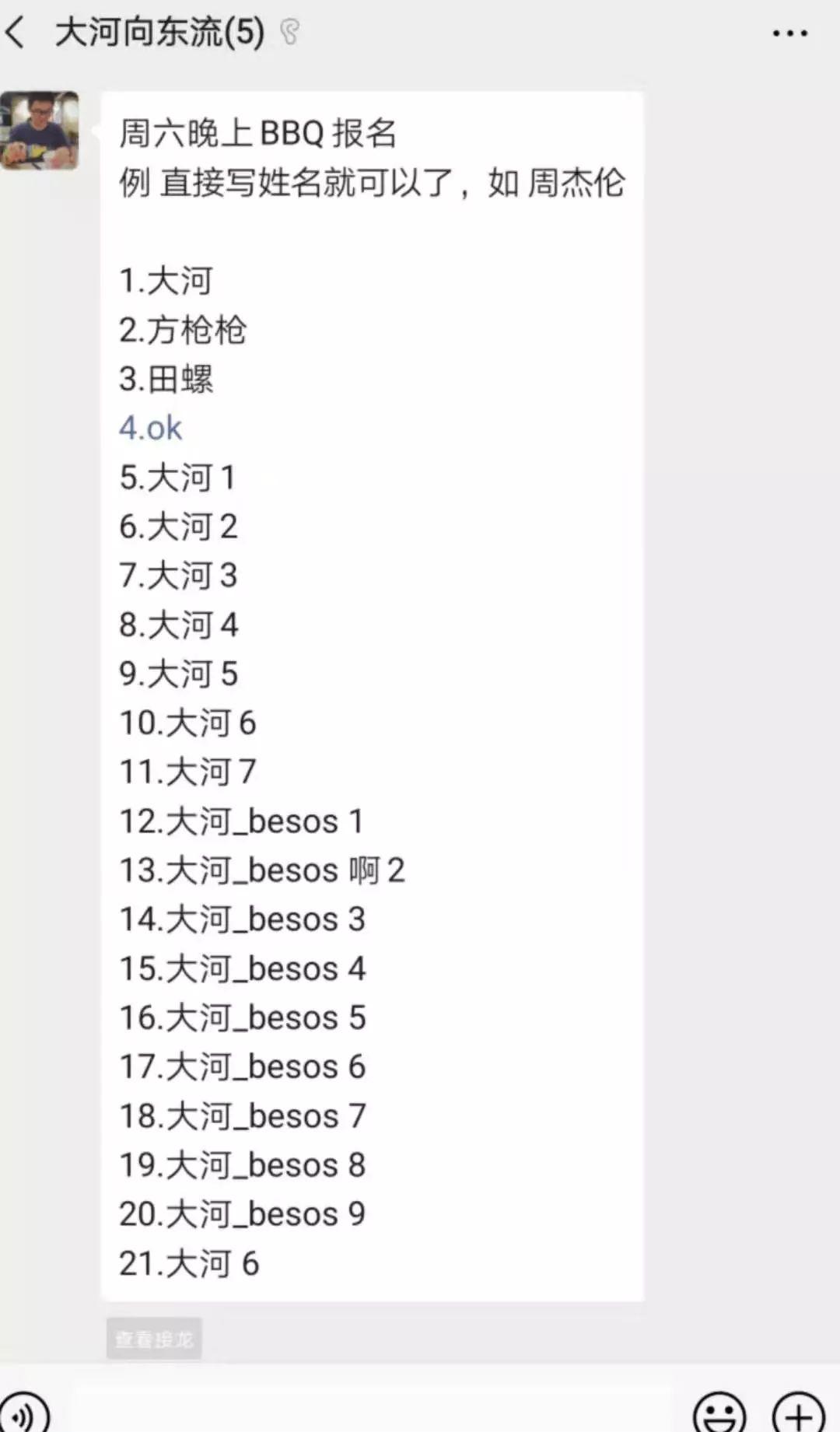
Task: Tap entry 2.方枪枪 in the list
Action: (184, 331)
